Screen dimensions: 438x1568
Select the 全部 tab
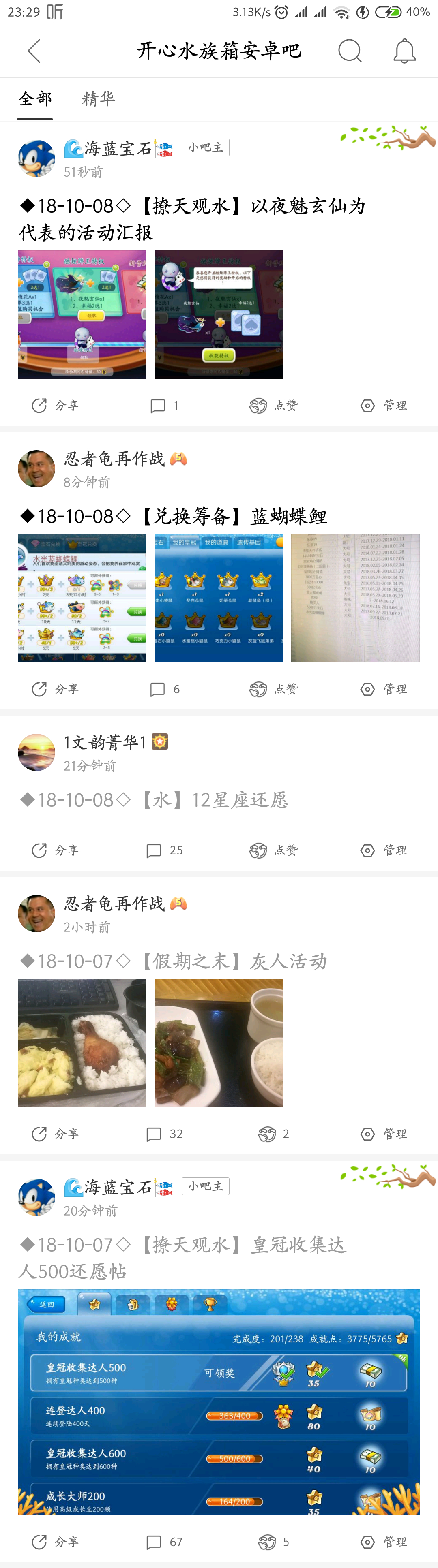coord(35,98)
